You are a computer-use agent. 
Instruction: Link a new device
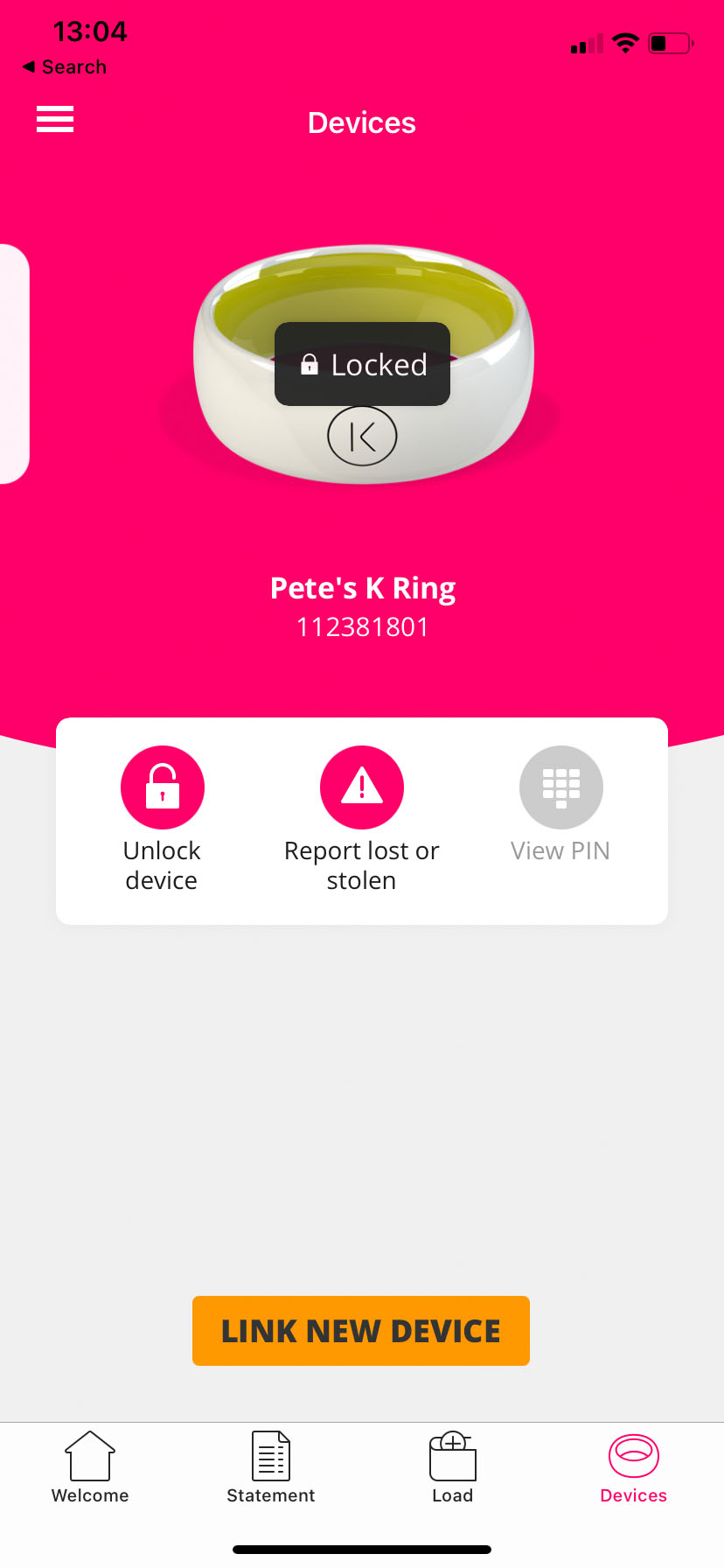pos(361,1331)
